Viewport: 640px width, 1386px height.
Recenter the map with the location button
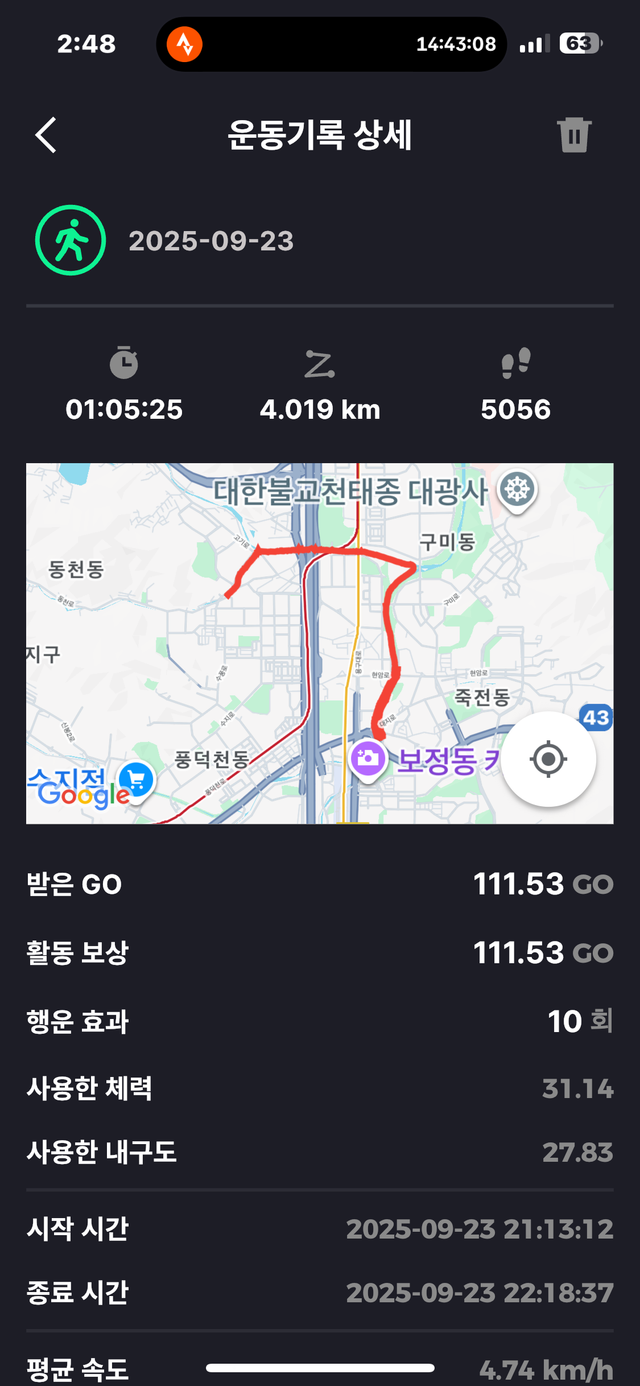tap(548, 760)
